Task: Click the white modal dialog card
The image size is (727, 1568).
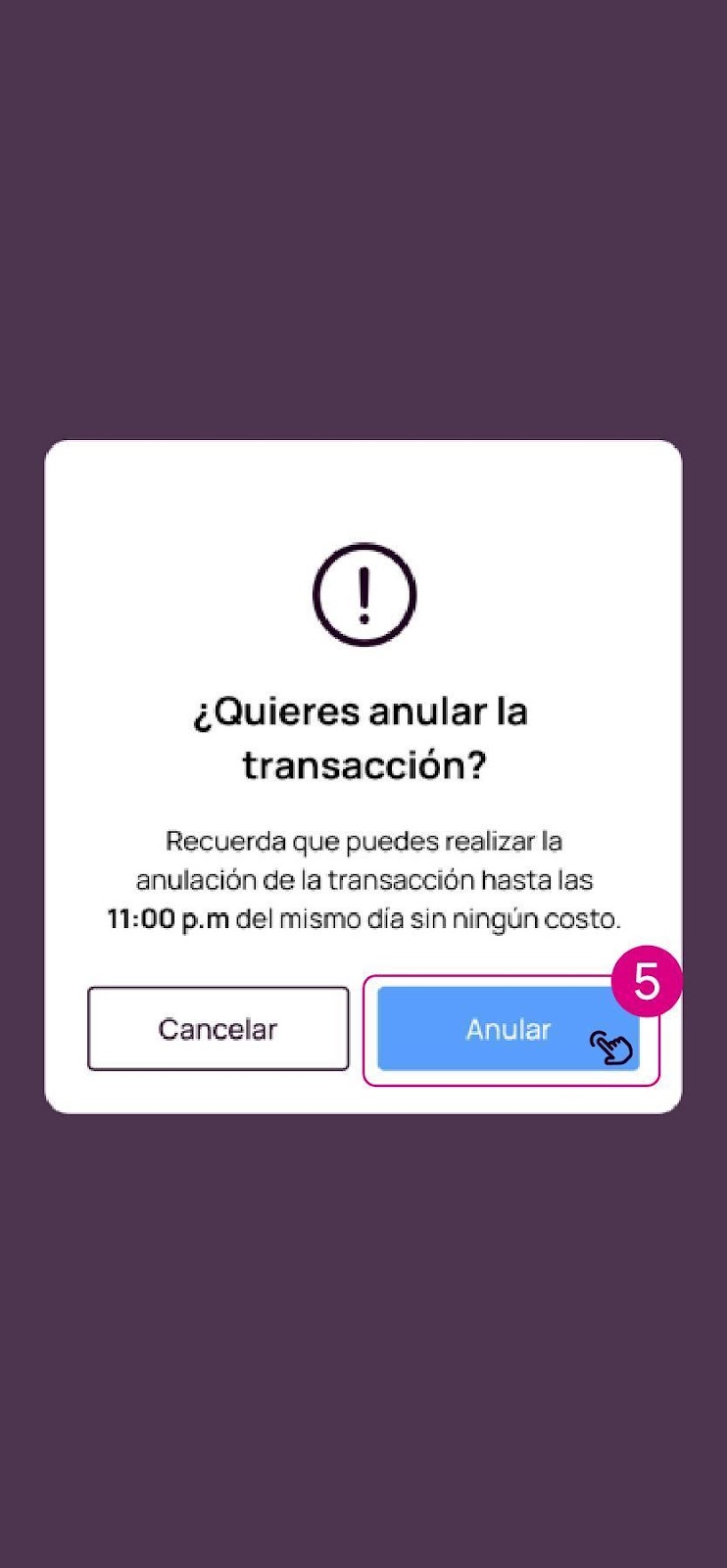Action: pyautogui.click(x=363, y=774)
